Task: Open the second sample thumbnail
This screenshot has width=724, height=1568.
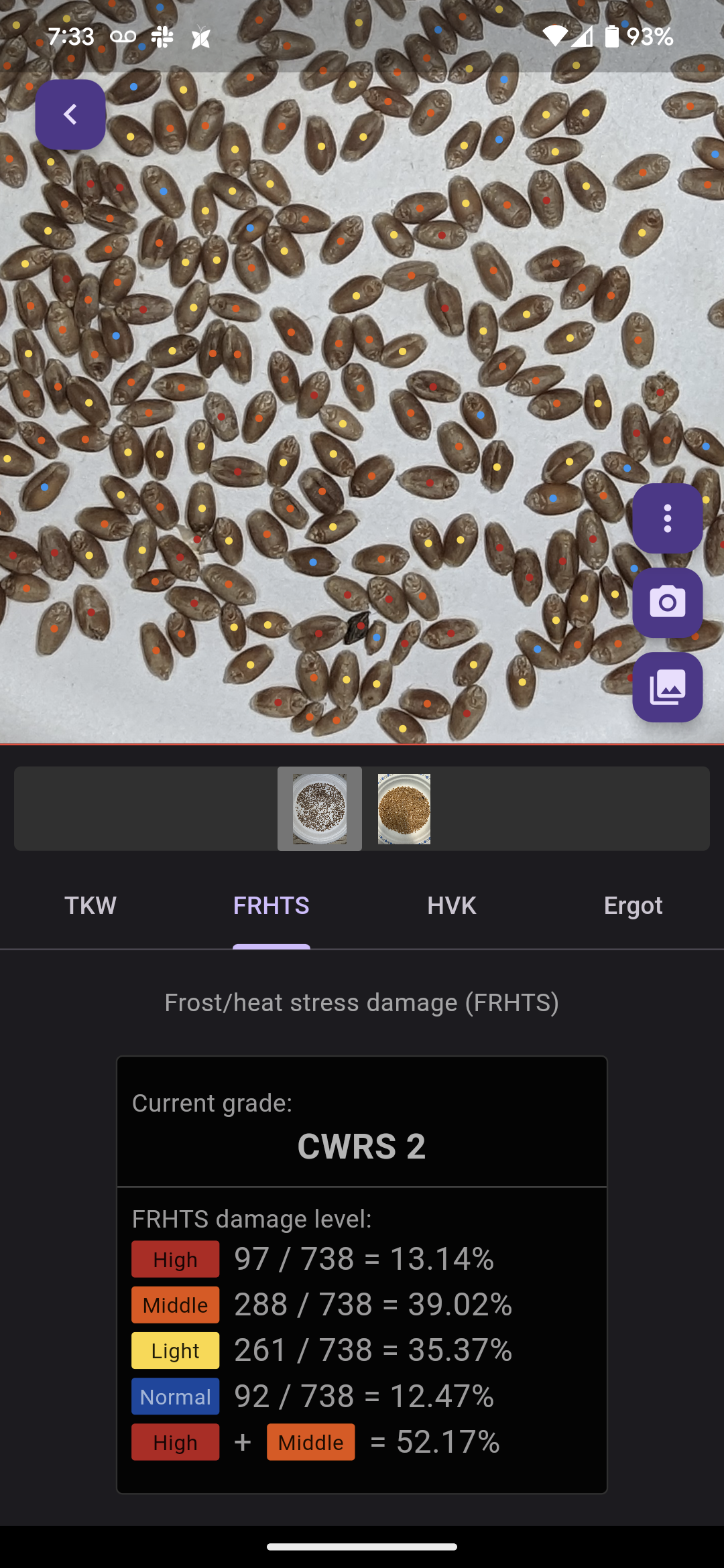Action: 403,809
